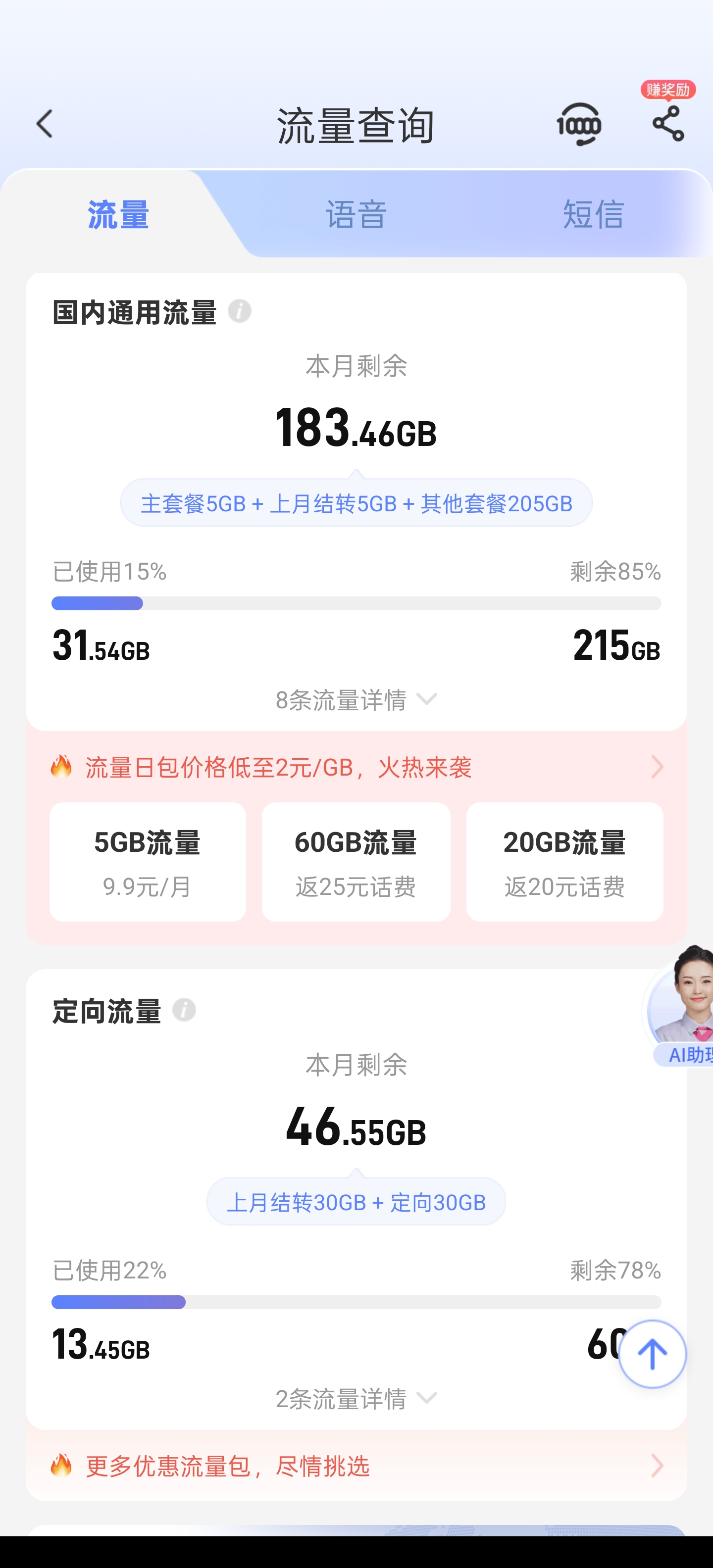This screenshot has height=1568, width=713.
Task: Select the 流量 tab
Action: click(118, 215)
